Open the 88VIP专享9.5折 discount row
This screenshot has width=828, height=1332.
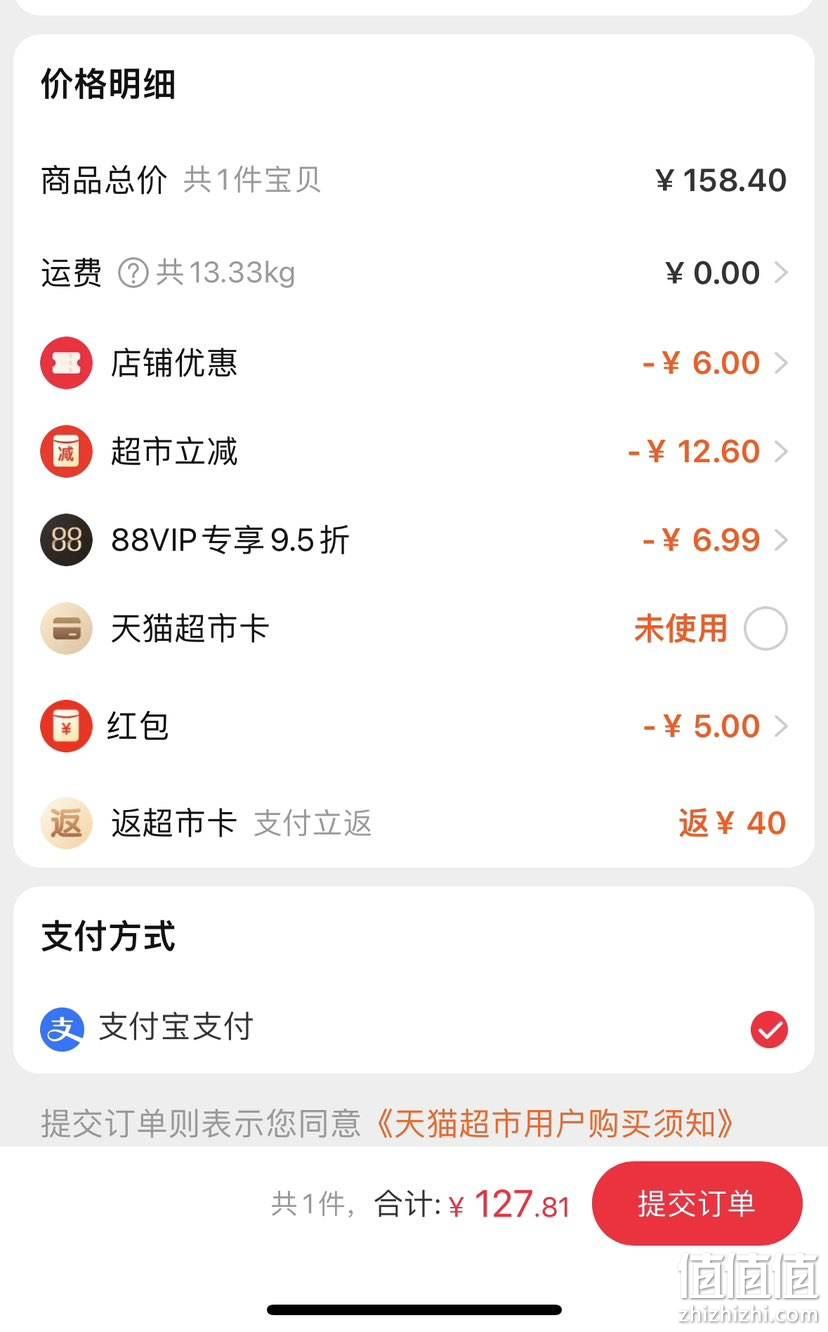point(414,540)
